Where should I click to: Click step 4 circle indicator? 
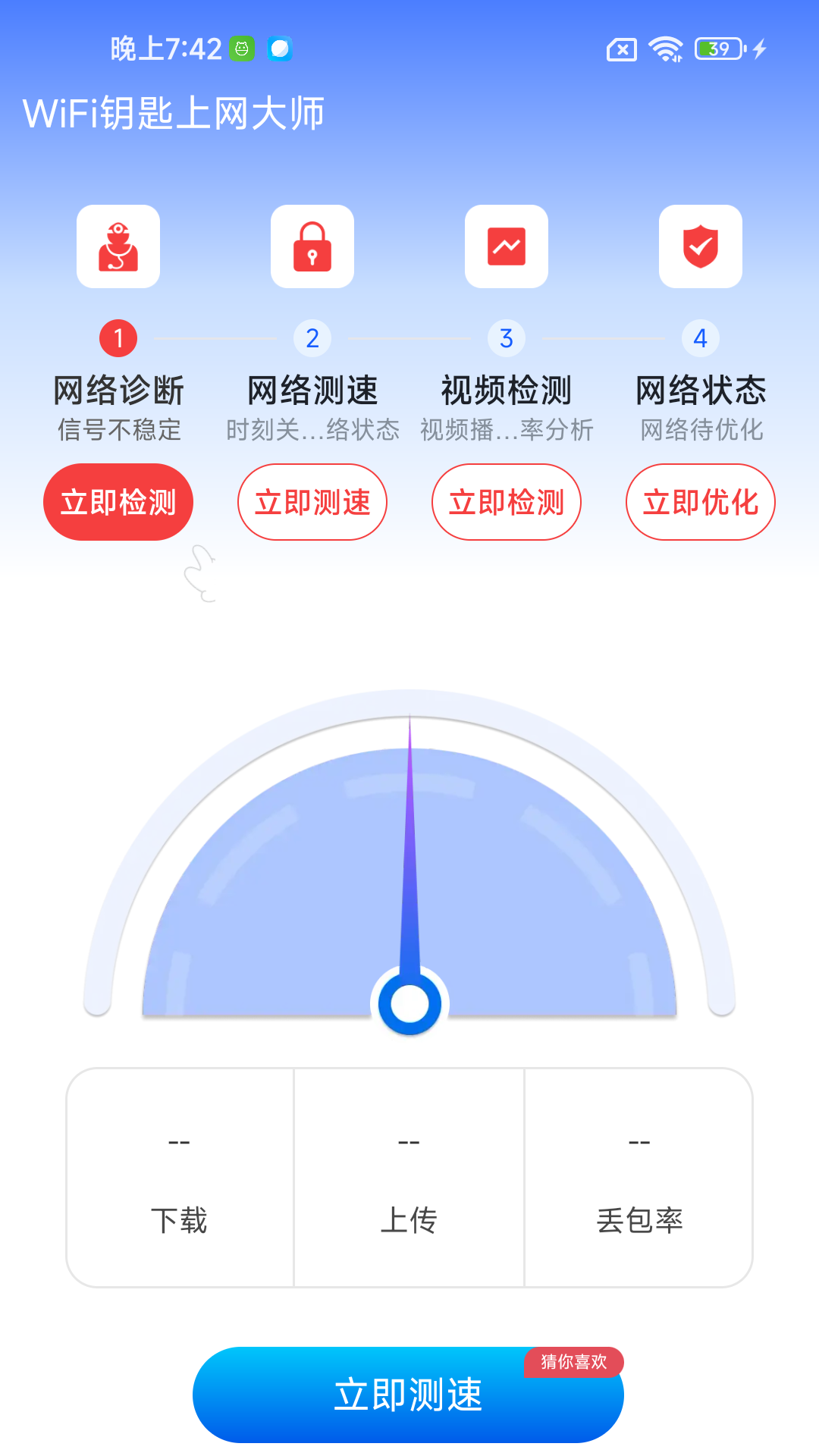[x=701, y=339]
